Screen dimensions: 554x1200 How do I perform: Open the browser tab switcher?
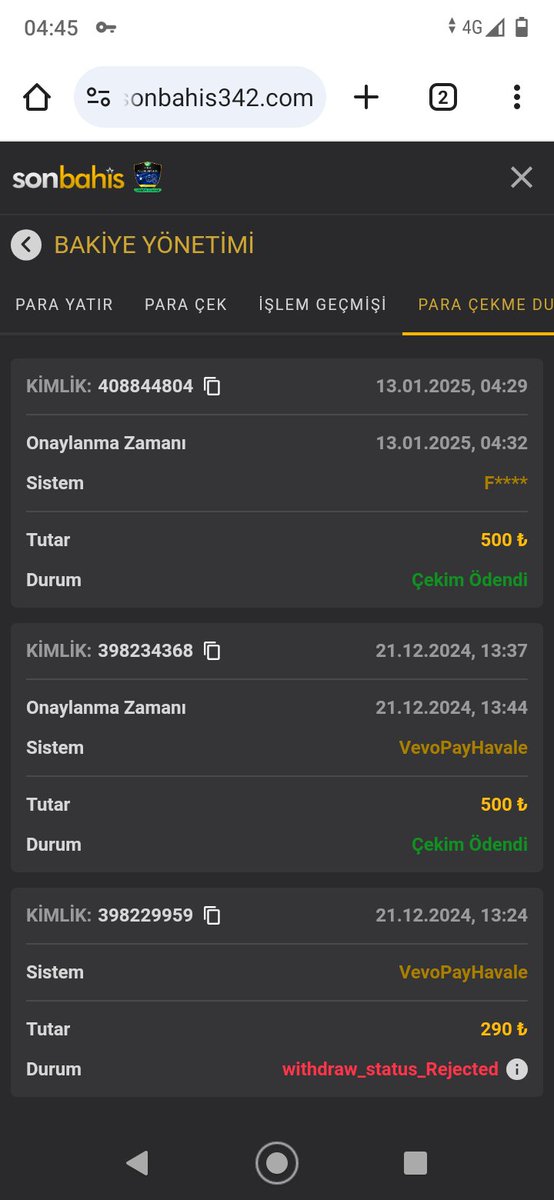coord(443,97)
